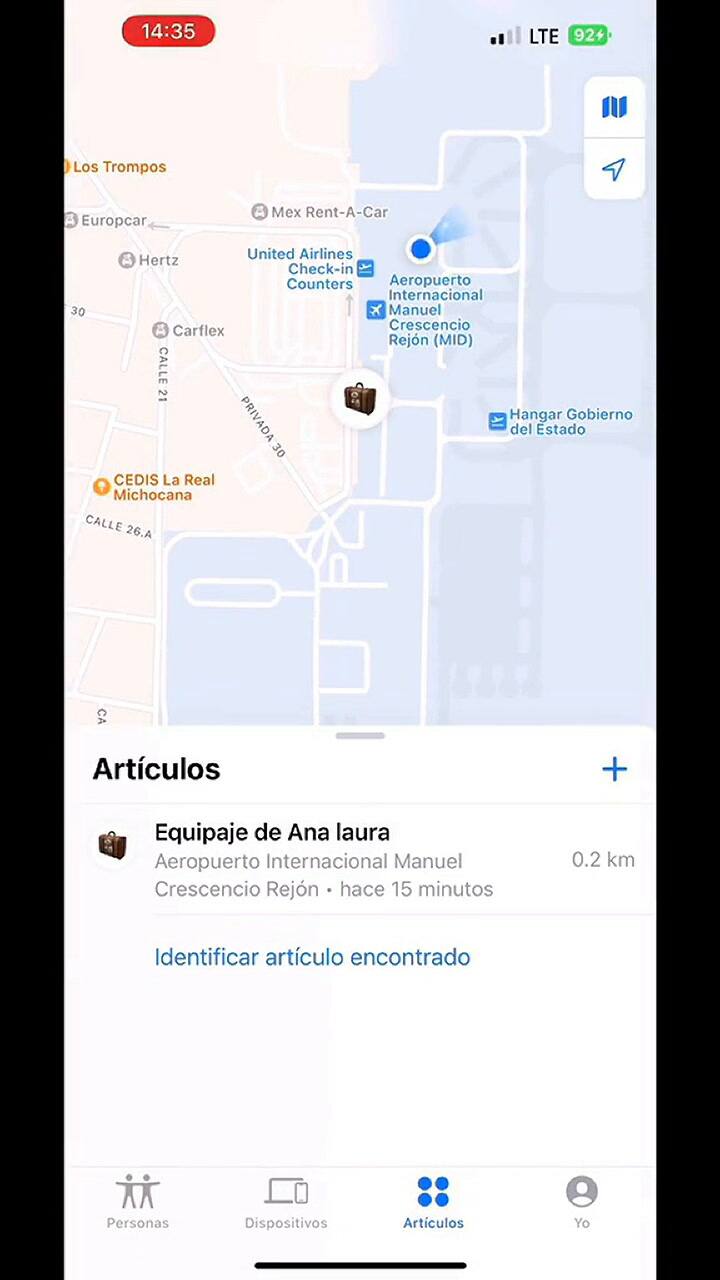Tap Identificar artículo encontrado
The width and height of the screenshot is (720, 1280).
point(311,957)
